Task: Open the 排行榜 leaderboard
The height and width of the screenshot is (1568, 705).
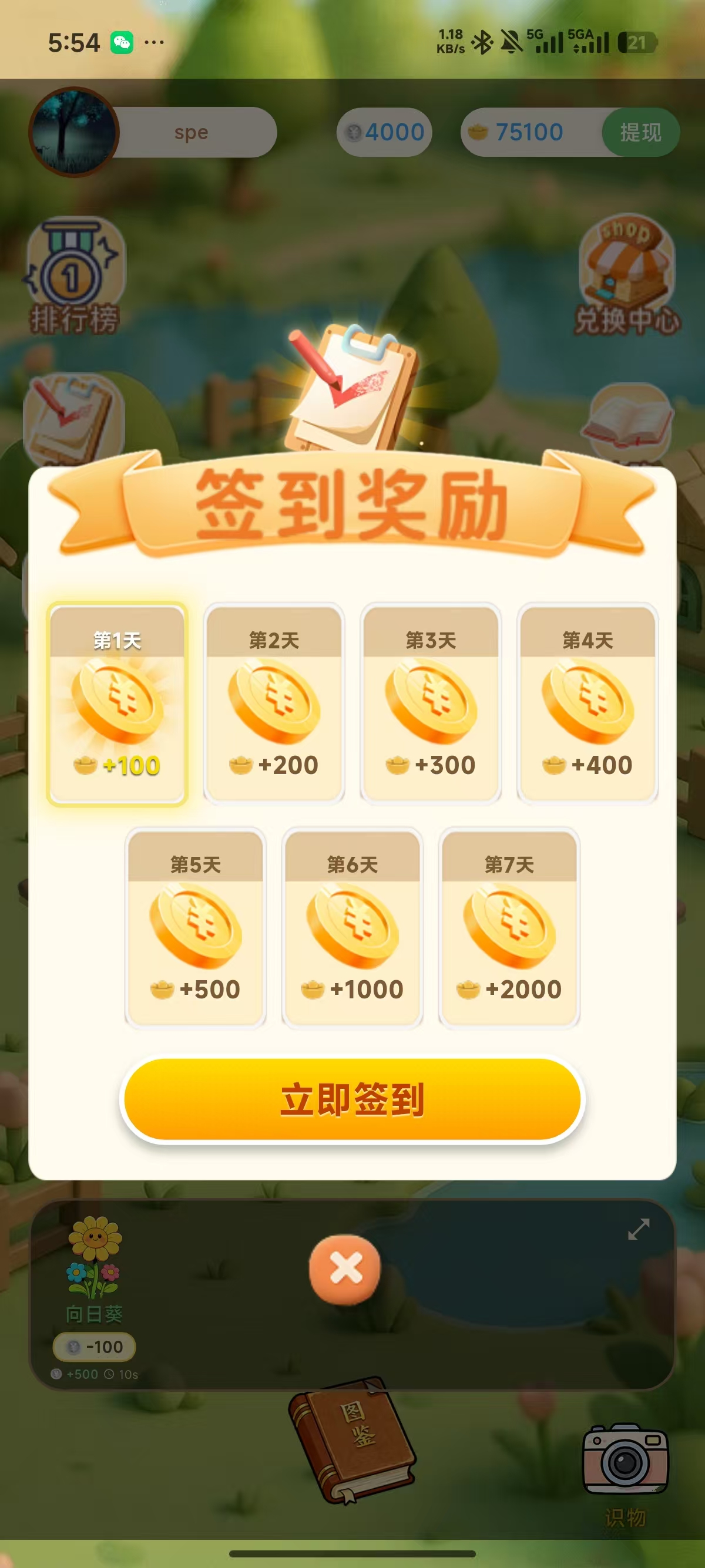Action: tap(76, 274)
